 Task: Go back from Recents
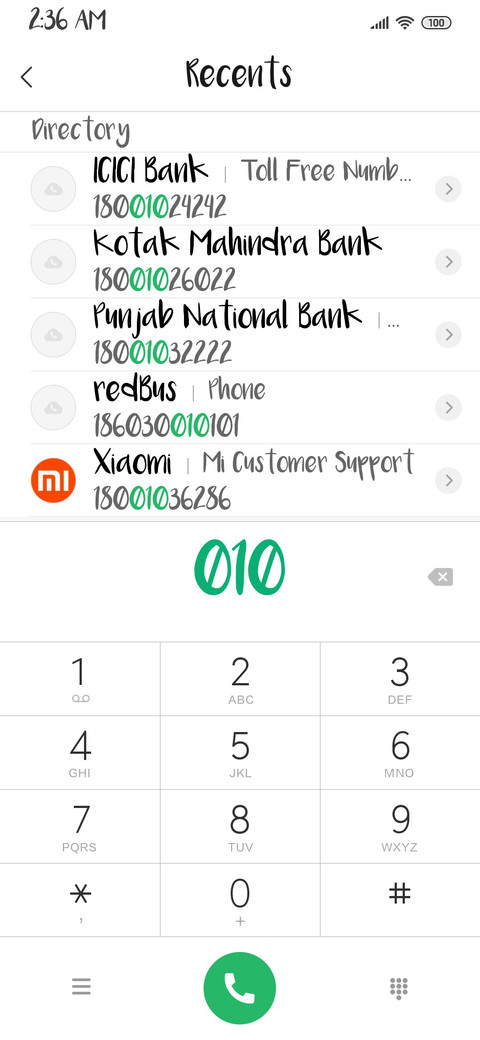[27, 77]
